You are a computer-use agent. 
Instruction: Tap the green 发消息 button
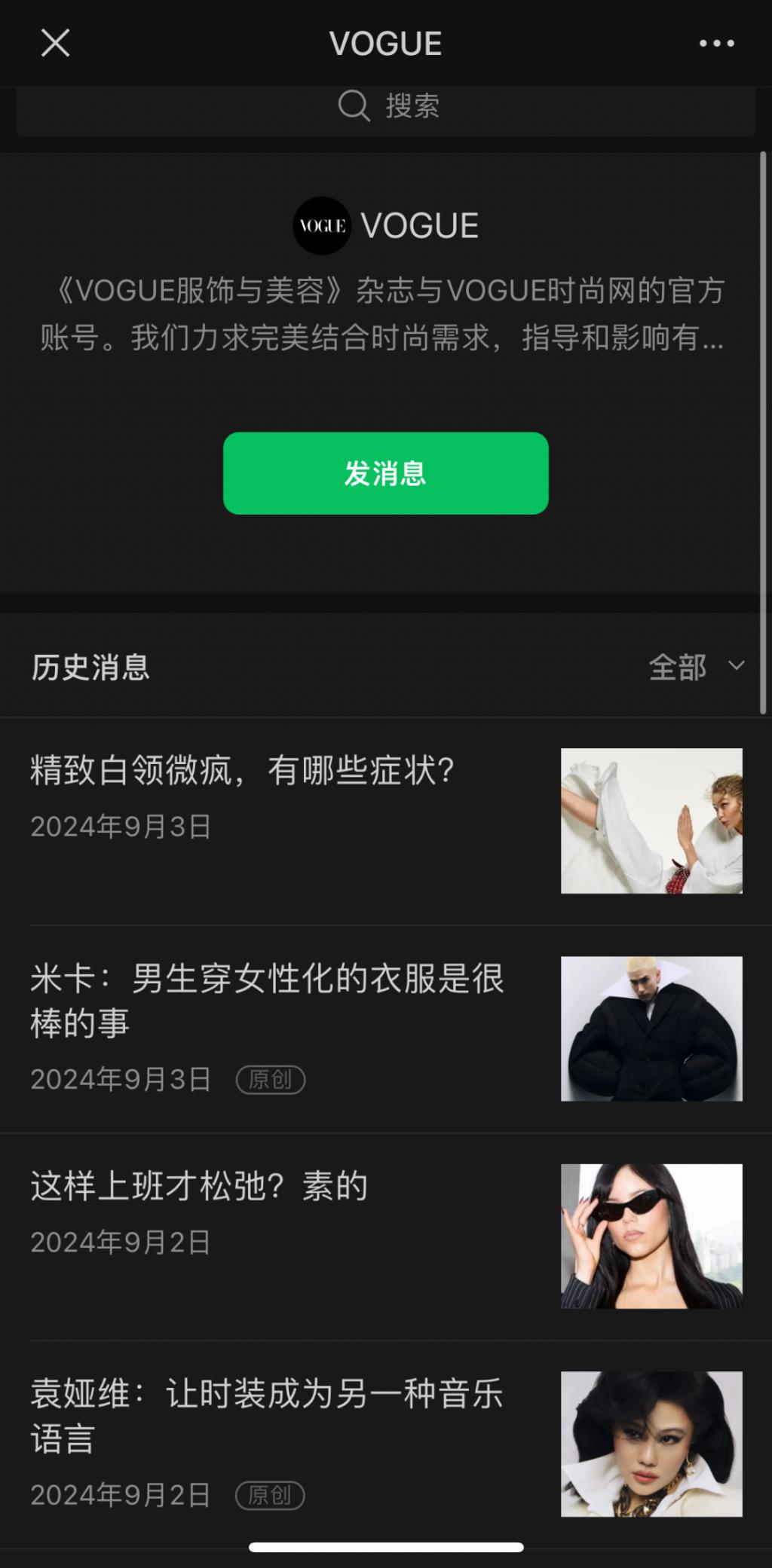(385, 473)
